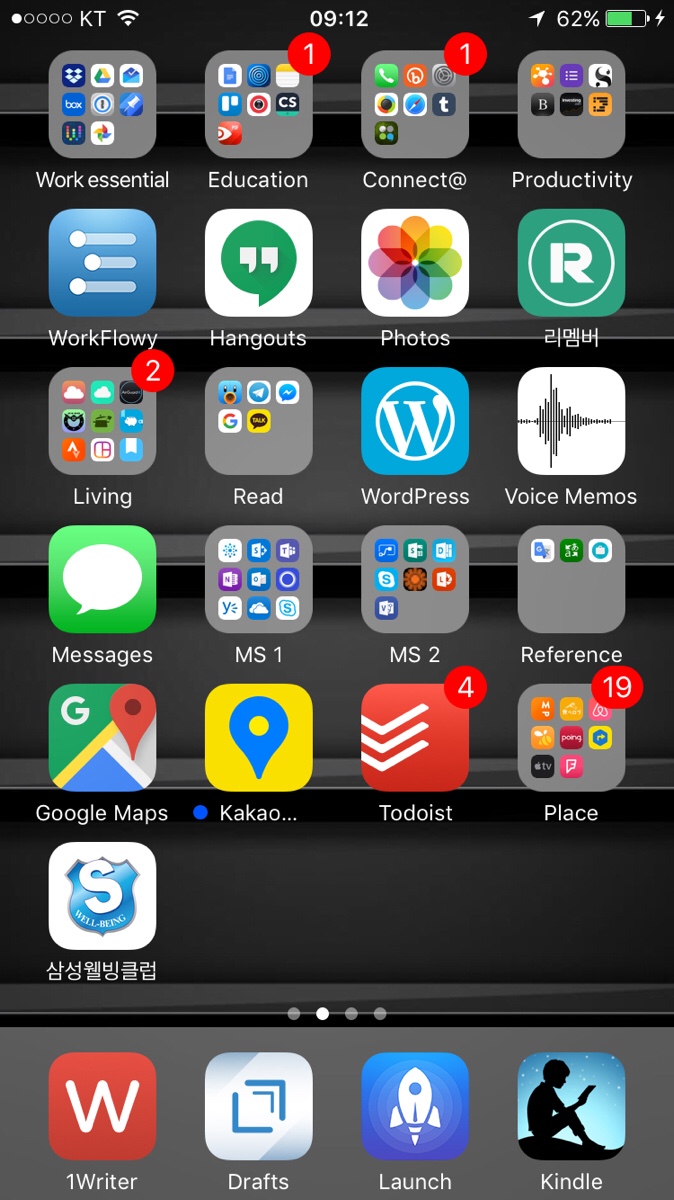The height and width of the screenshot is (1200, 674).
Task: Open the Work essential folder
Action: (x=102, y=104)
